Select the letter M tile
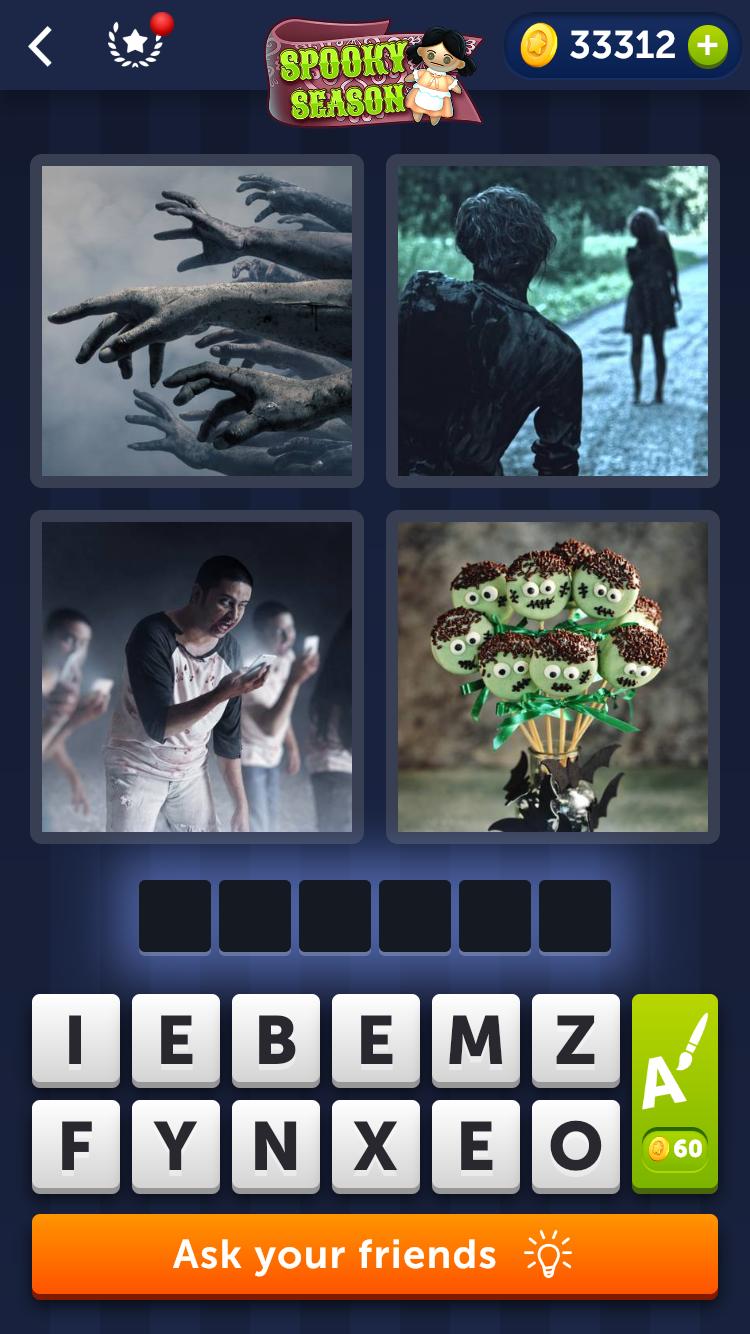Viewport: 750px width, 1334px height. (476, 1040)
